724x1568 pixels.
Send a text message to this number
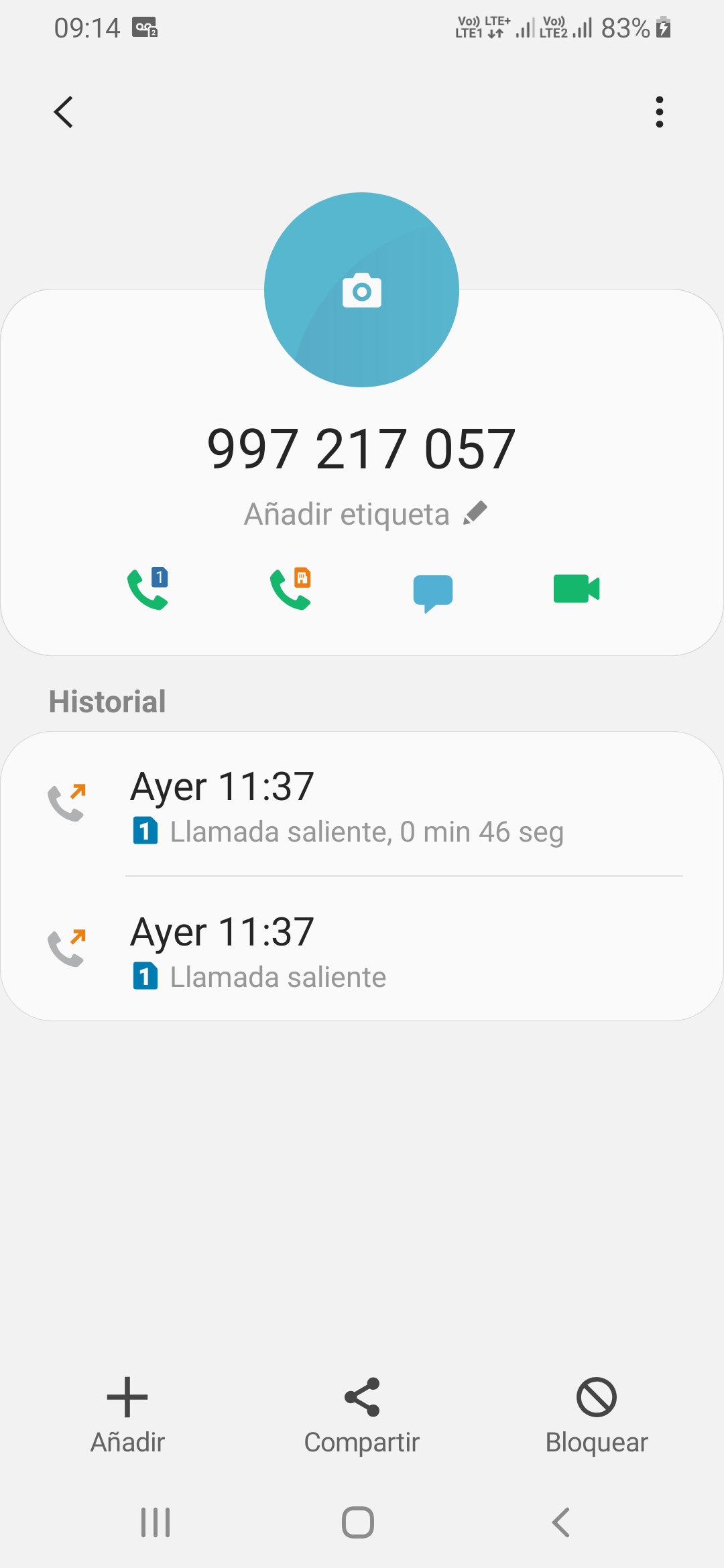click(x=433, y=592)
